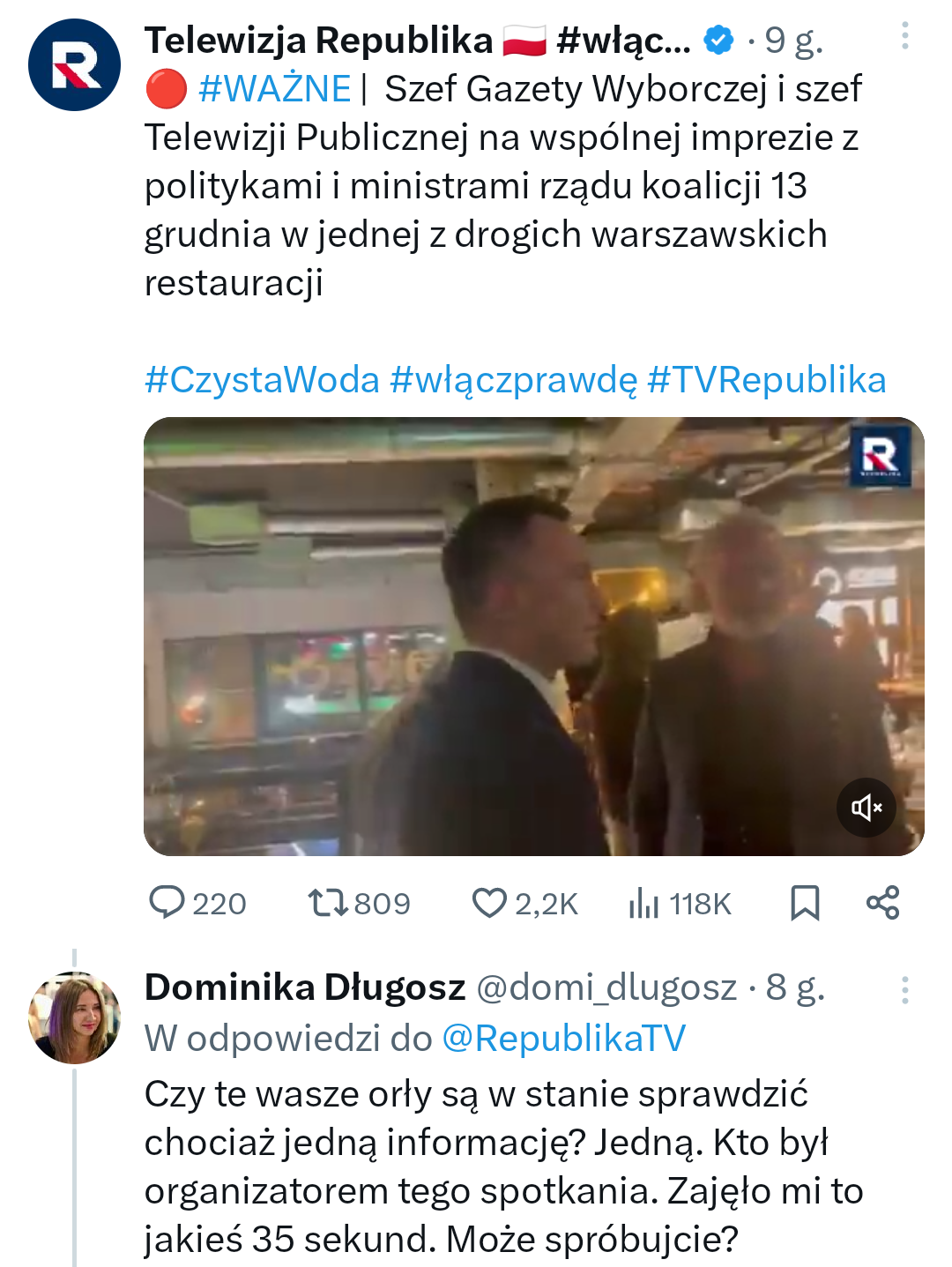Repost Telewizja Republika's post

click(327, 903)
